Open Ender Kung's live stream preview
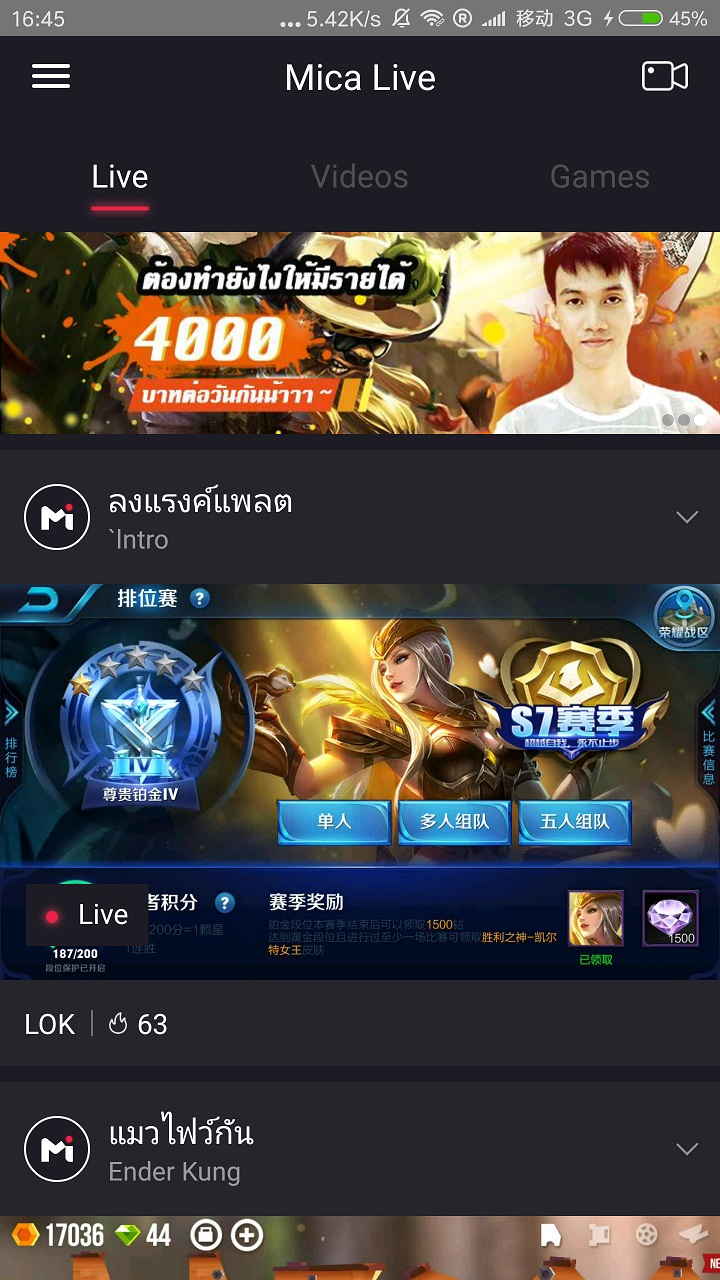This screenshot has width=720, height=1280. coord(360,1248)
